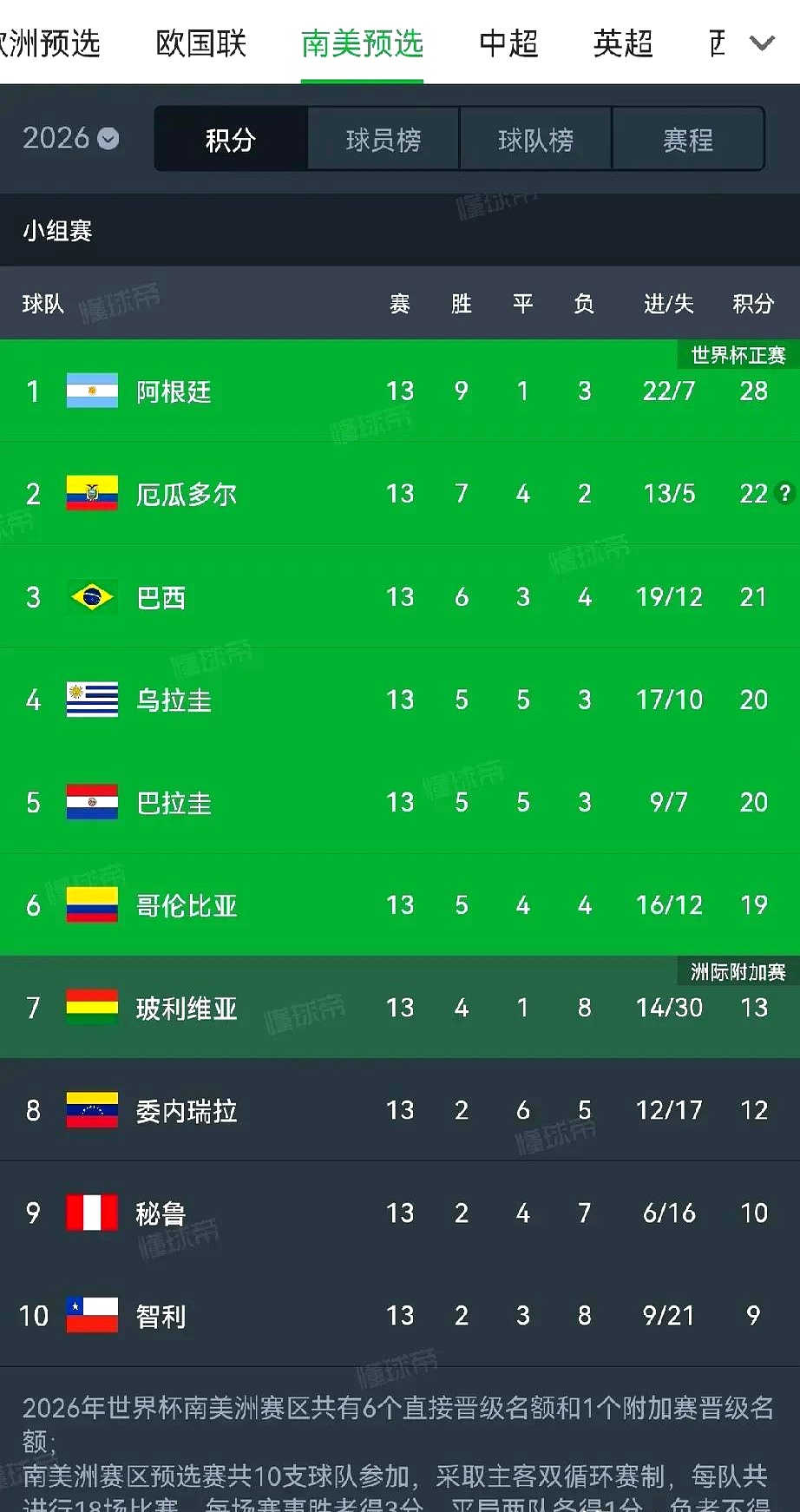Switch to the 欧国联 league tab
Image resolution: width=800 pixels, height=1512 pixels.
point(201,43)
